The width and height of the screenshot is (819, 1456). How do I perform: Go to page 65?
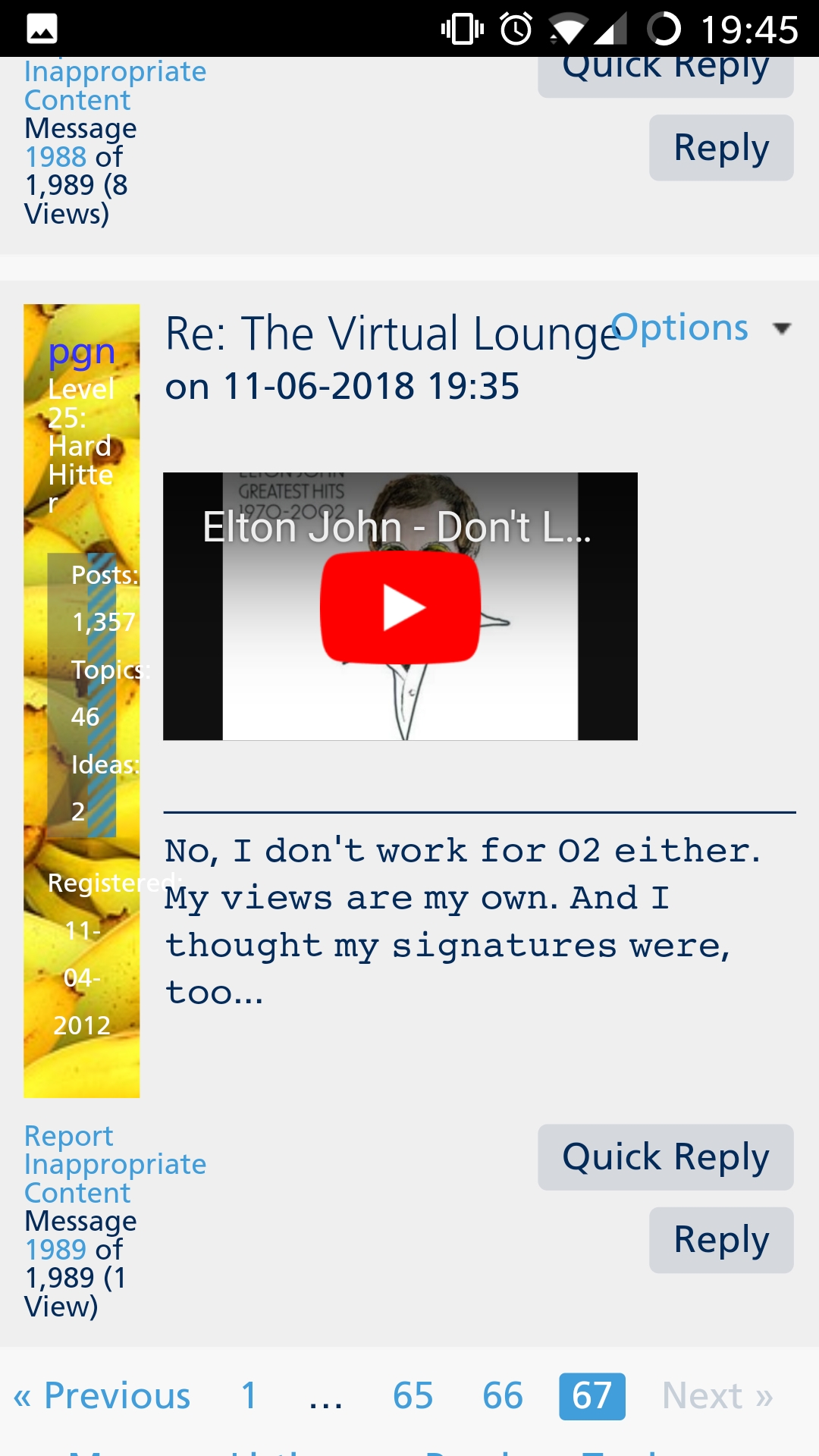413,1396
